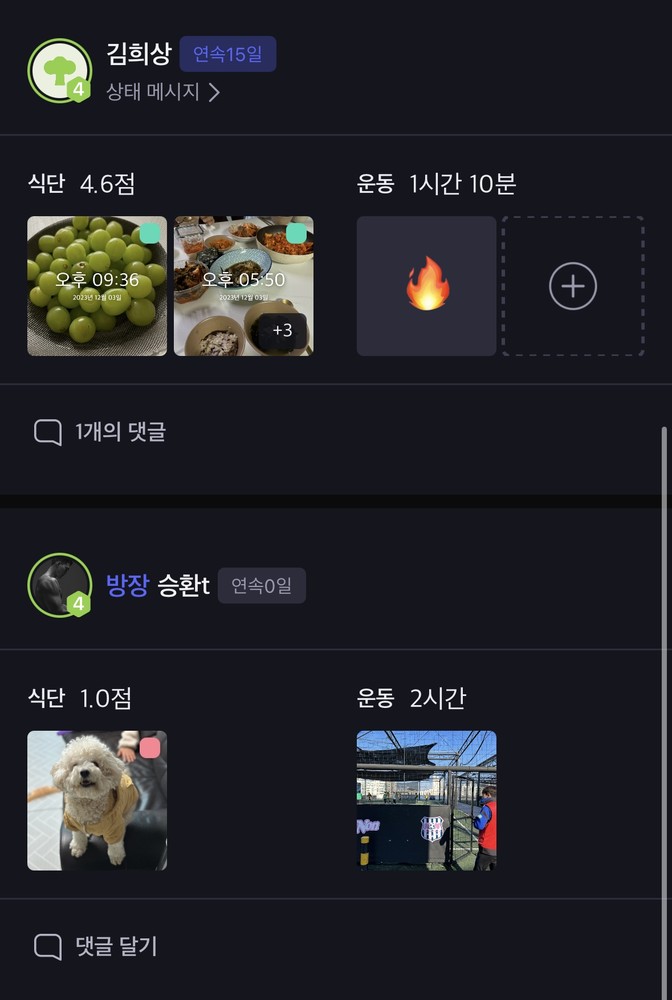The image size is (672, 1000).
Task: Open 승환t's exercise photo
Action: pos(426,800)
